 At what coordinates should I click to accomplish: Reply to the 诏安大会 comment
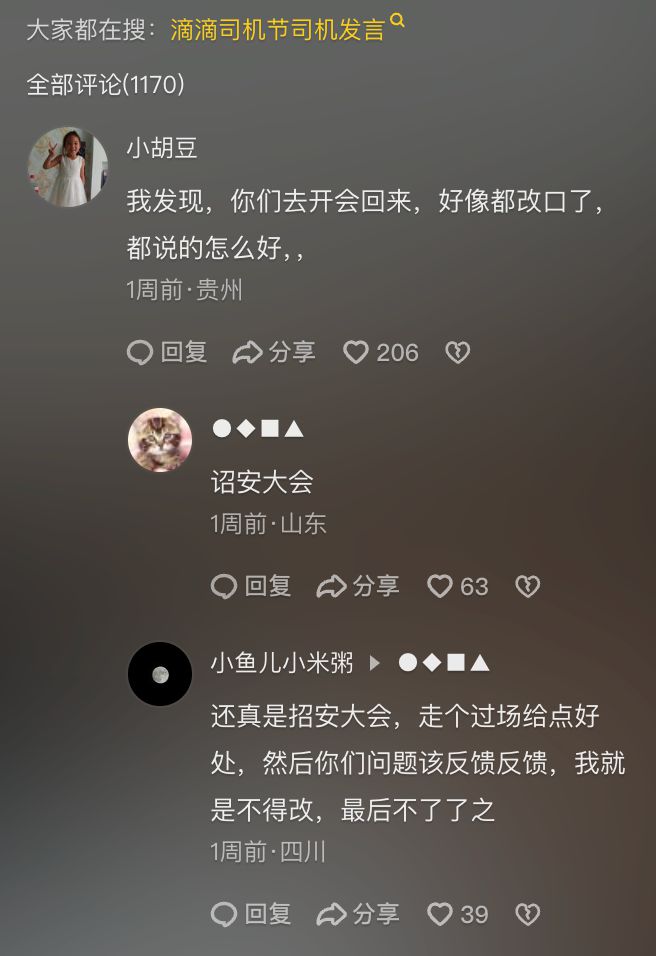click(252, 586)
